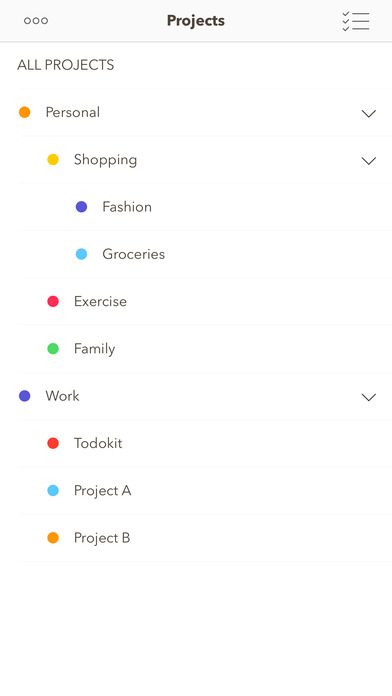Open the task checklist icon
The image size is (392, 696).
(x=356, y=21)
